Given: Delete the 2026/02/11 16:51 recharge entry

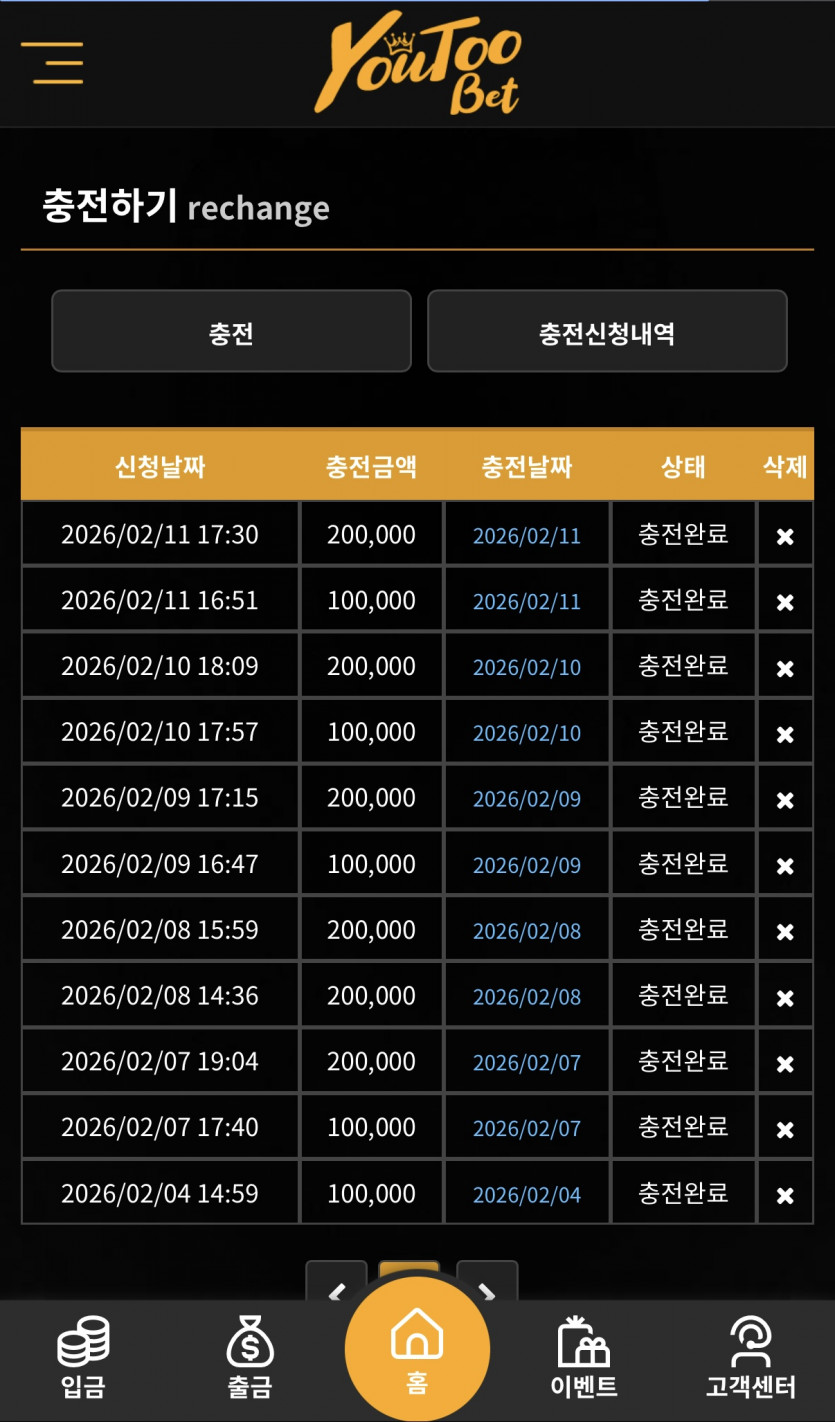Looking at the screenshot, I should (x=785, y=602).
